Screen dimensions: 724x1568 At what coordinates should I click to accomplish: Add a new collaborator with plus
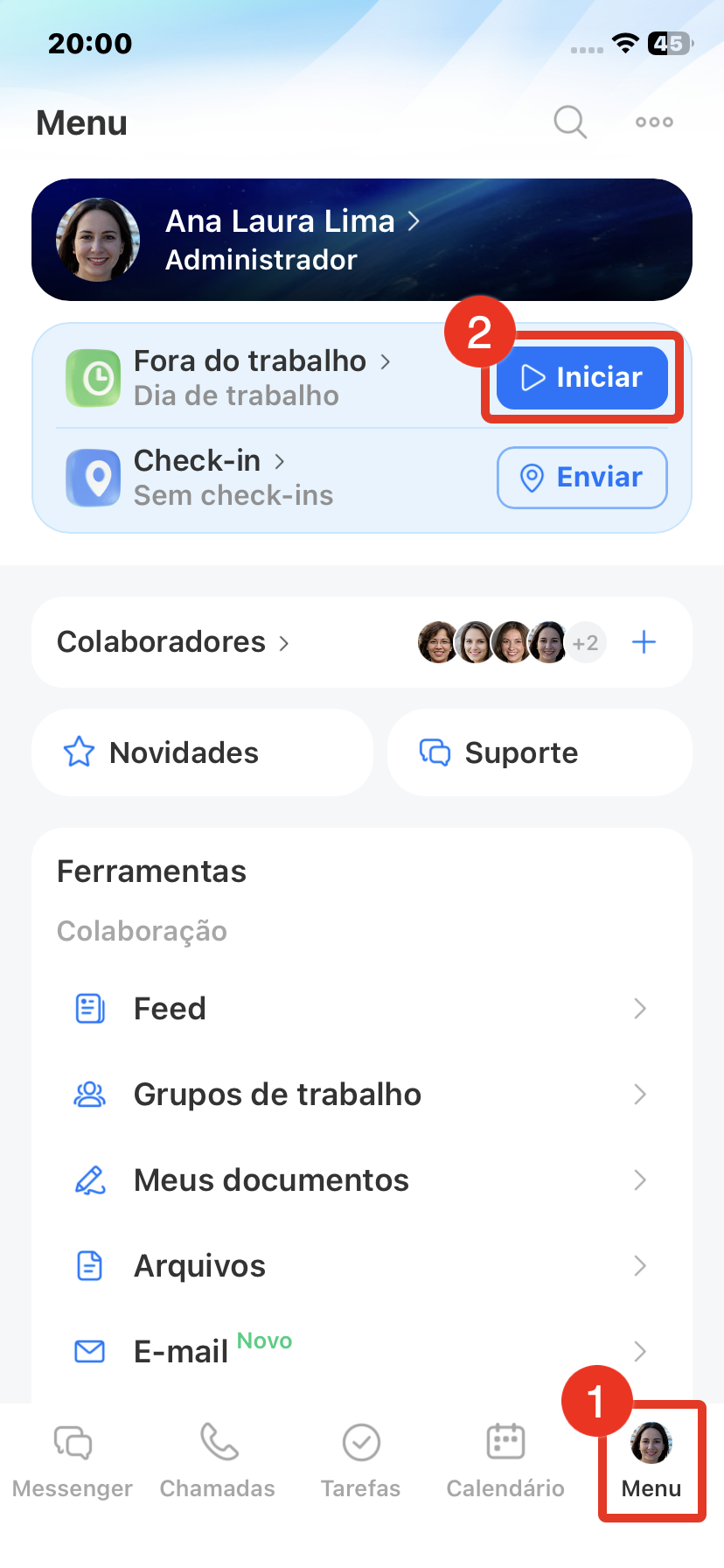[x=644, y=642]
